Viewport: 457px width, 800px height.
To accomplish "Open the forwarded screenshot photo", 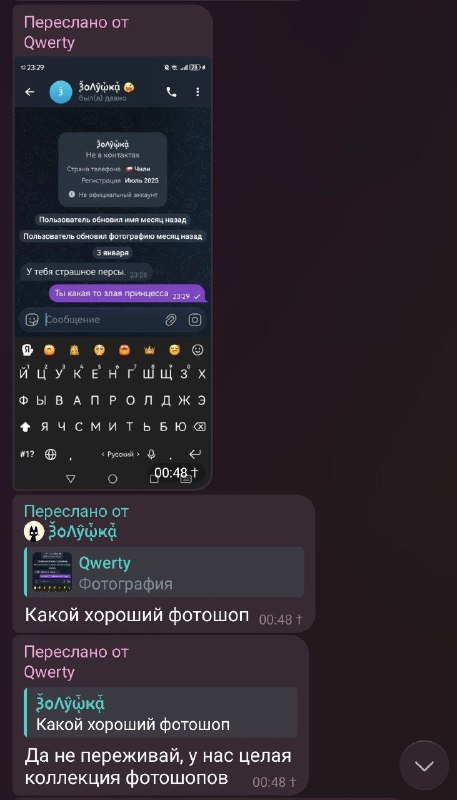I will click(x=113, y=273).
